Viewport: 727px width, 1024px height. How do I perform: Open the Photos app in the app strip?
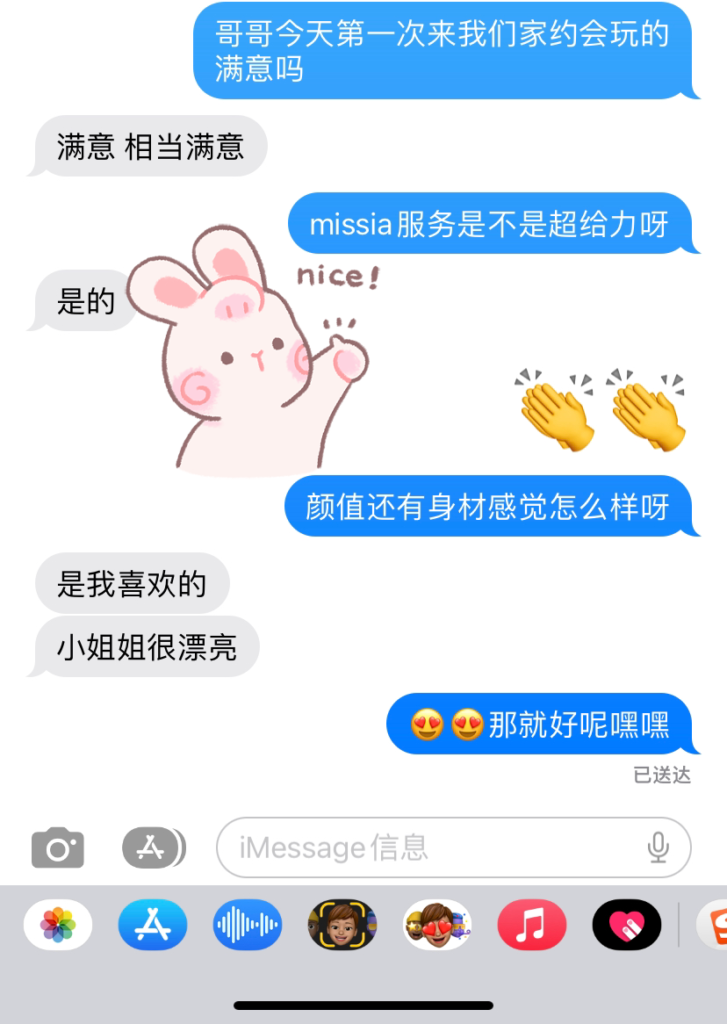click(x=58, y=925)
